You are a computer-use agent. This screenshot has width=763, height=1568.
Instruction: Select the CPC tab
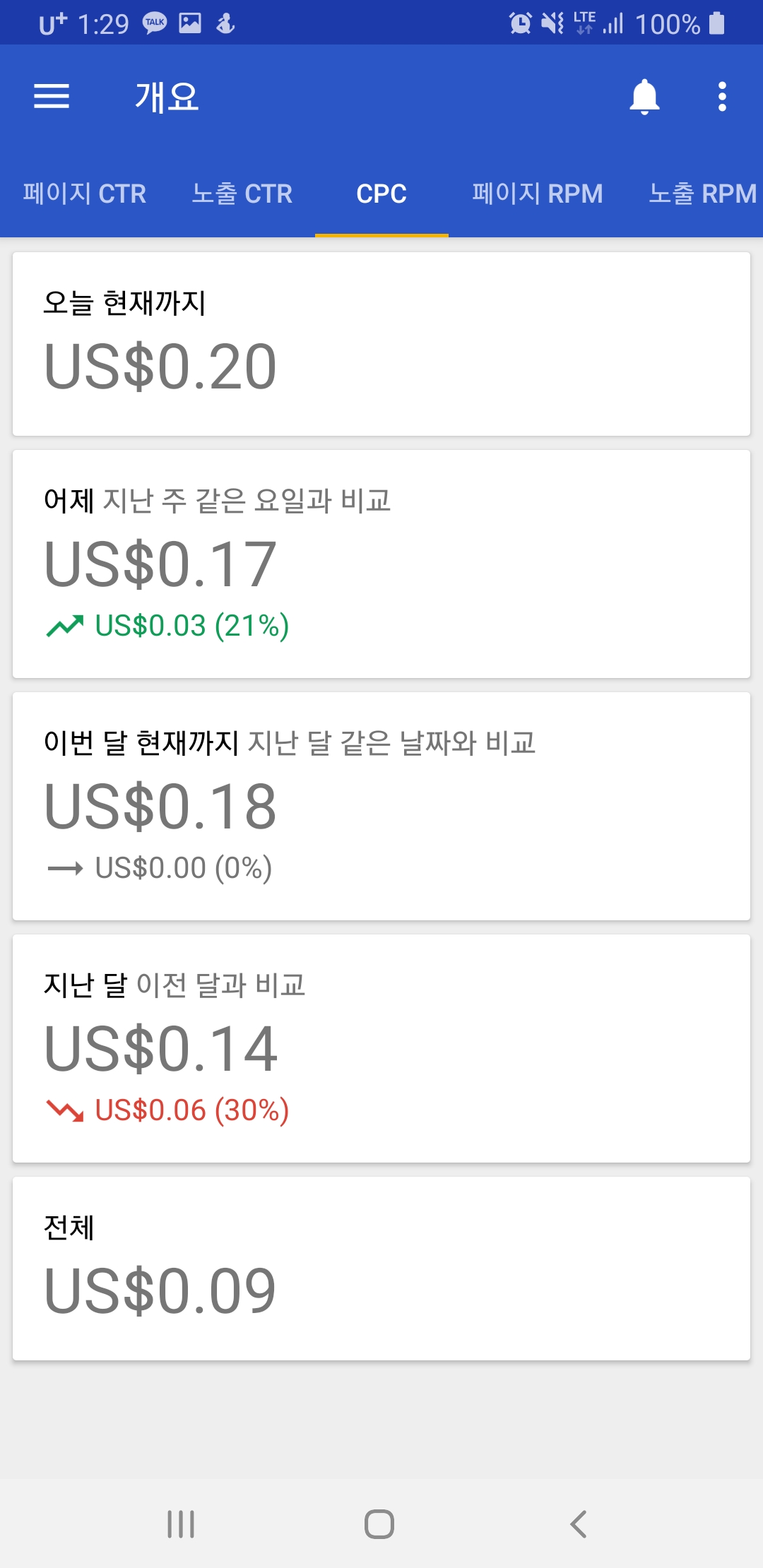(x=381, y=194)
